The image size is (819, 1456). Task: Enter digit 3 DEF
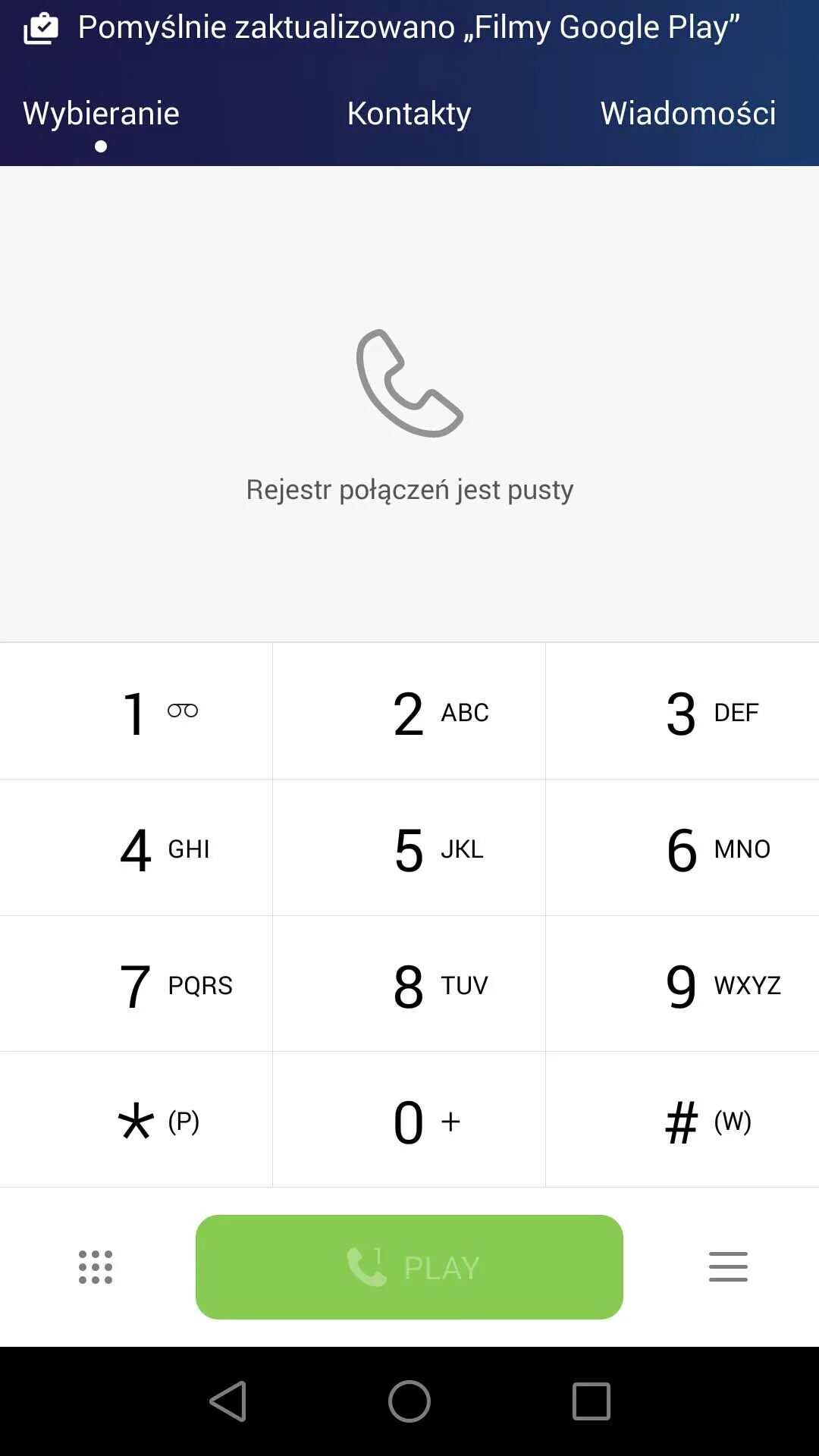[682, 711]
